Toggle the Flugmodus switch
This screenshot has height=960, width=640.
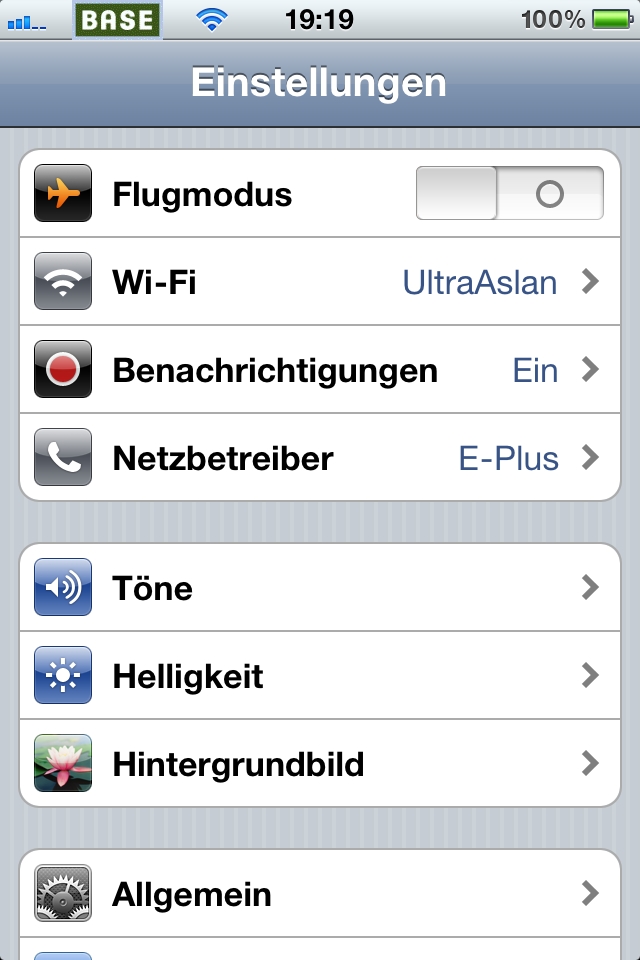tap(509, 193)
